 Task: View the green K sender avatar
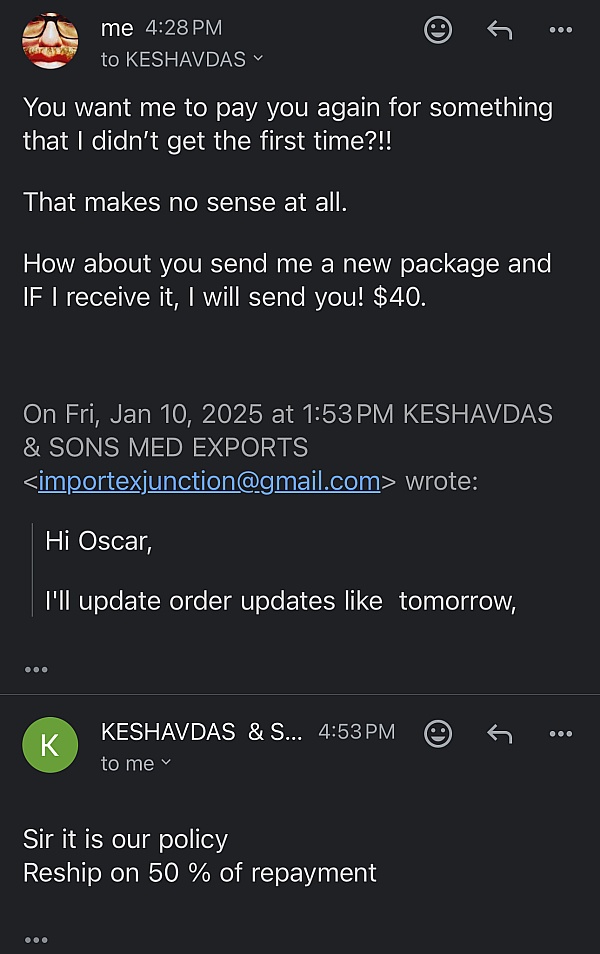tap(49, 745)
